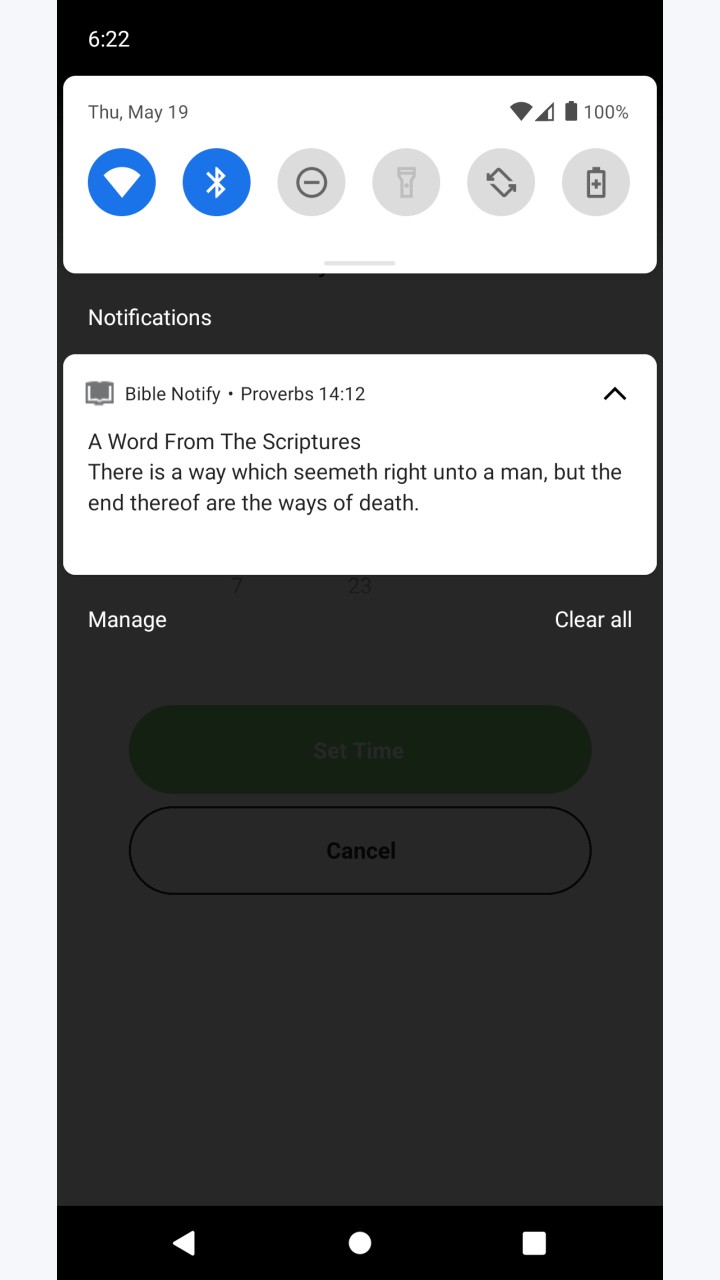Disable Bluetooth in quick settings
Screen dimensions: 720x1280
coord(216,182)
